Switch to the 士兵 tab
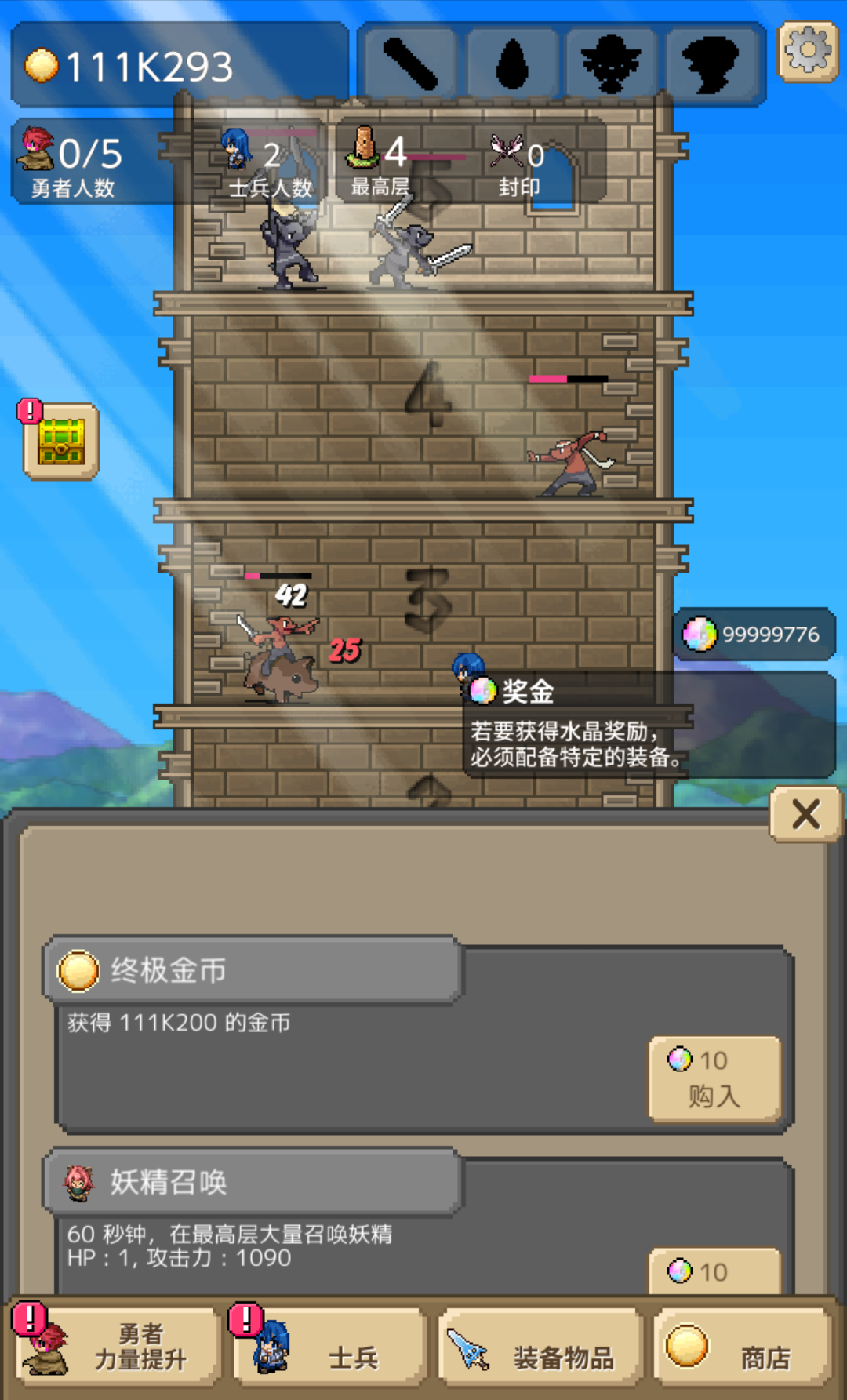847x1400 pixels. point(330,1346)
